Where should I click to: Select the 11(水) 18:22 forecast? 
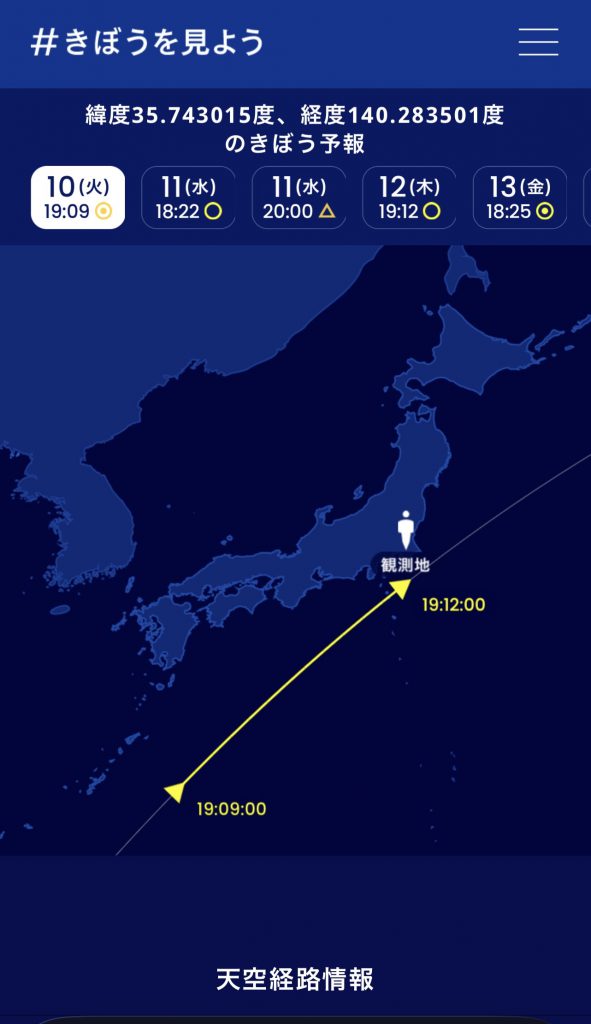coord(188,197)
